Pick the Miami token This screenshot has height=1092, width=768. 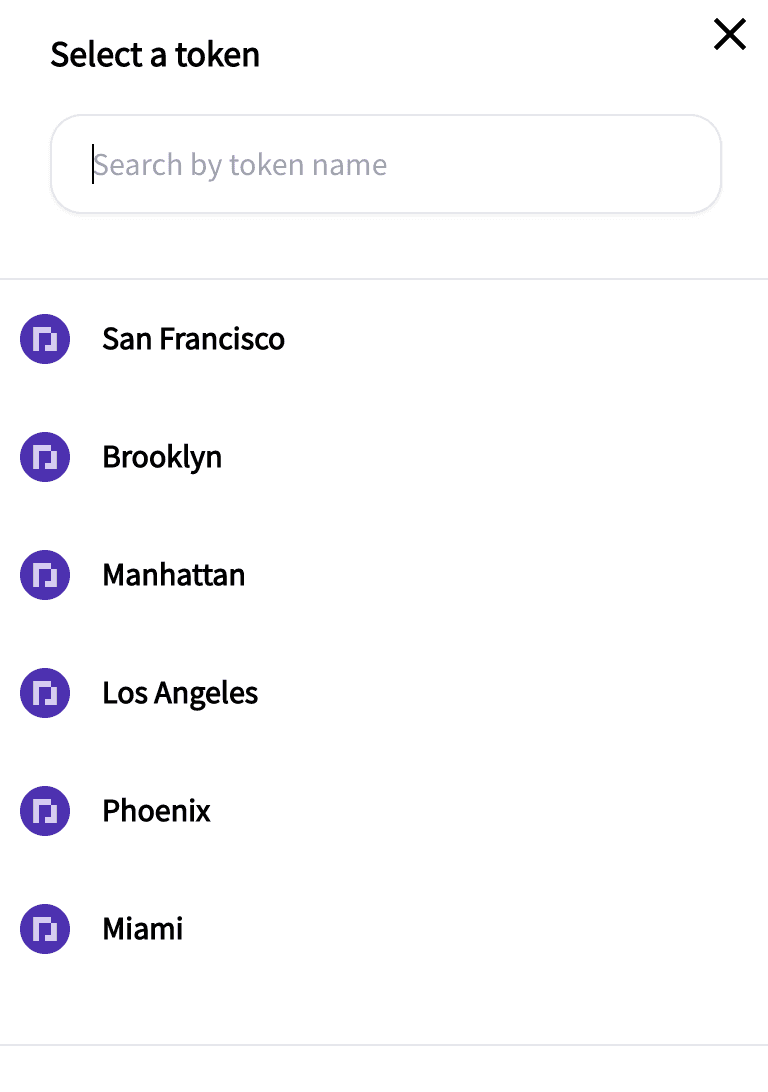tap(143, 929)
